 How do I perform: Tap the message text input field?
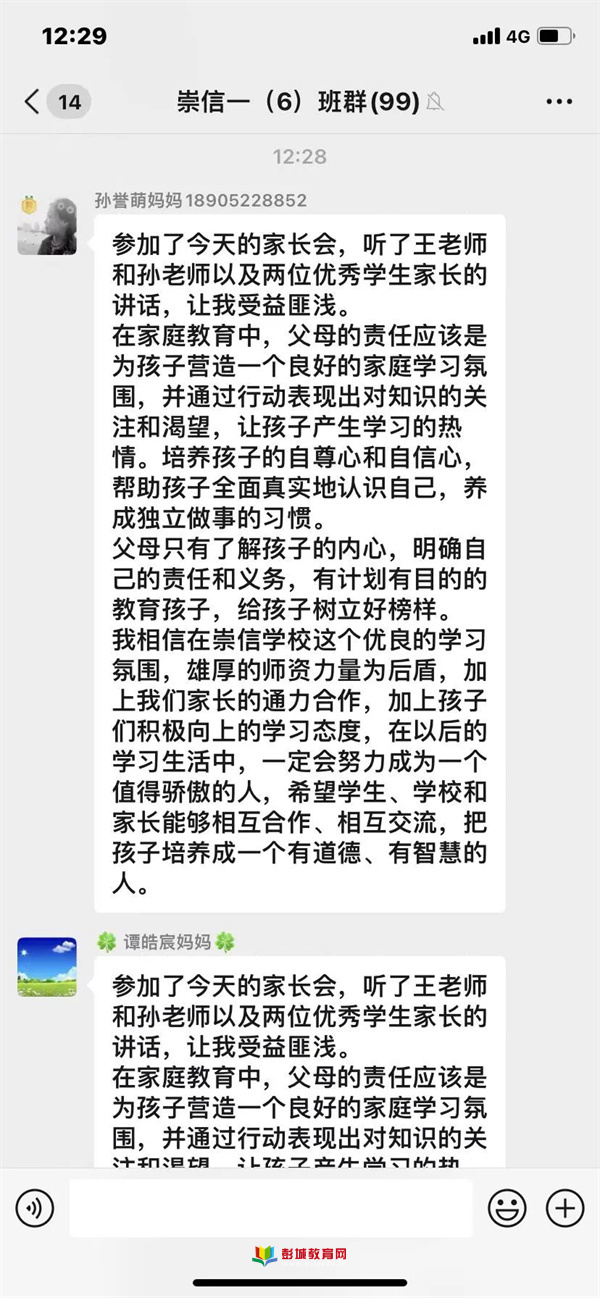[270, 1208]
